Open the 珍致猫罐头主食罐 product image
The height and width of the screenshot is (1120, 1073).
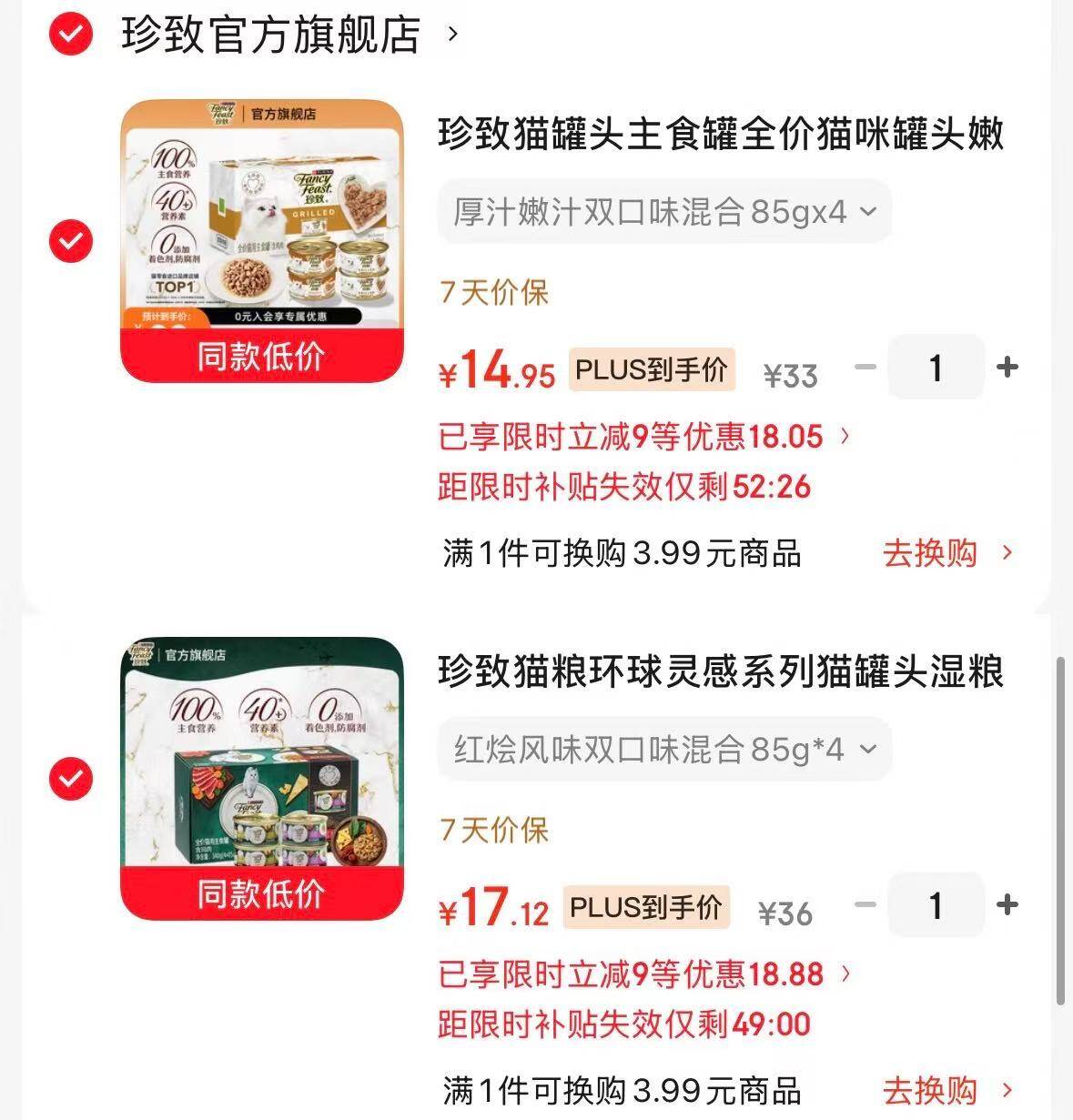[x=262, y=240]
